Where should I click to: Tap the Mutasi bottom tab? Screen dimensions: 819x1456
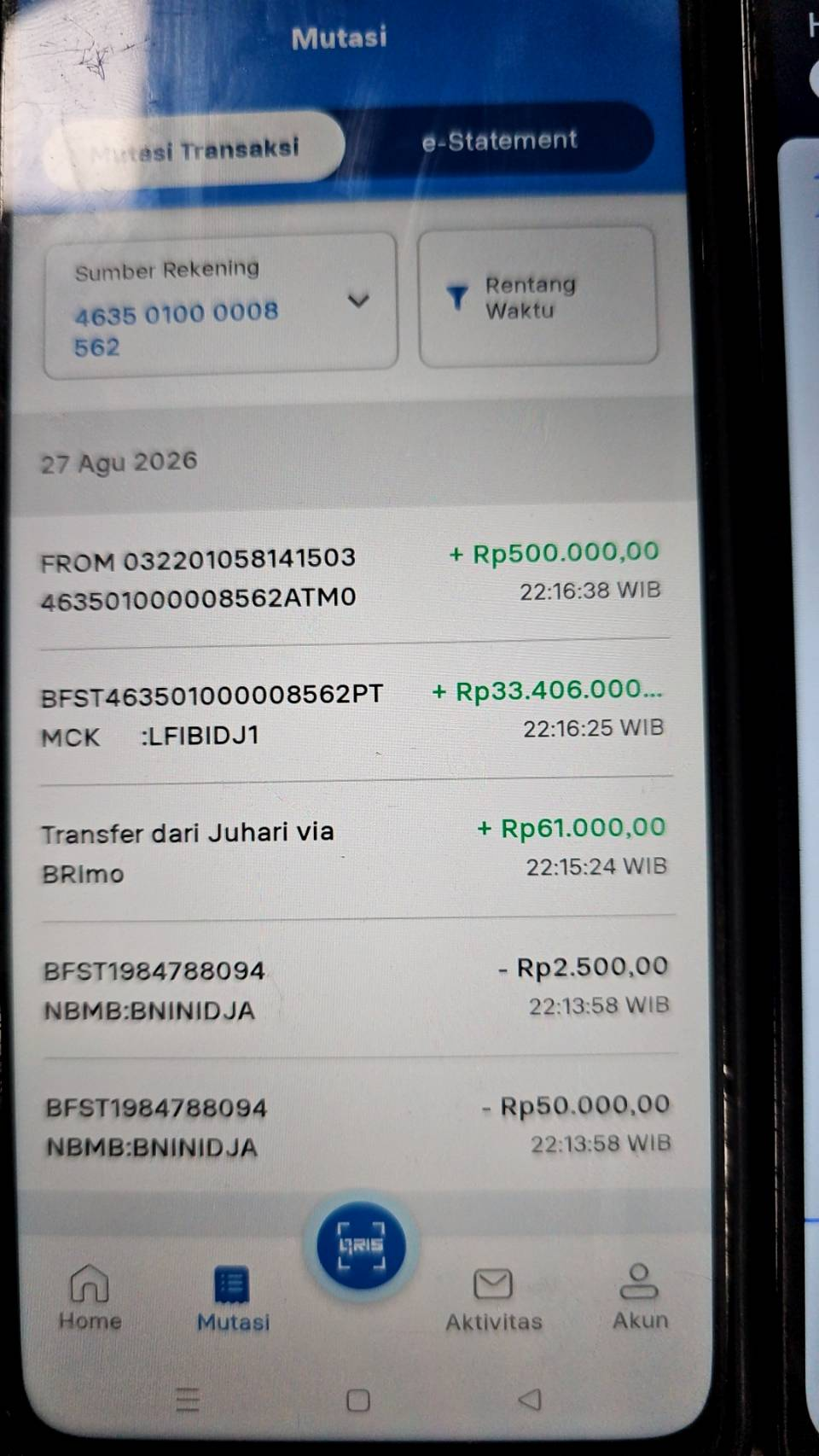point(232,1297)
